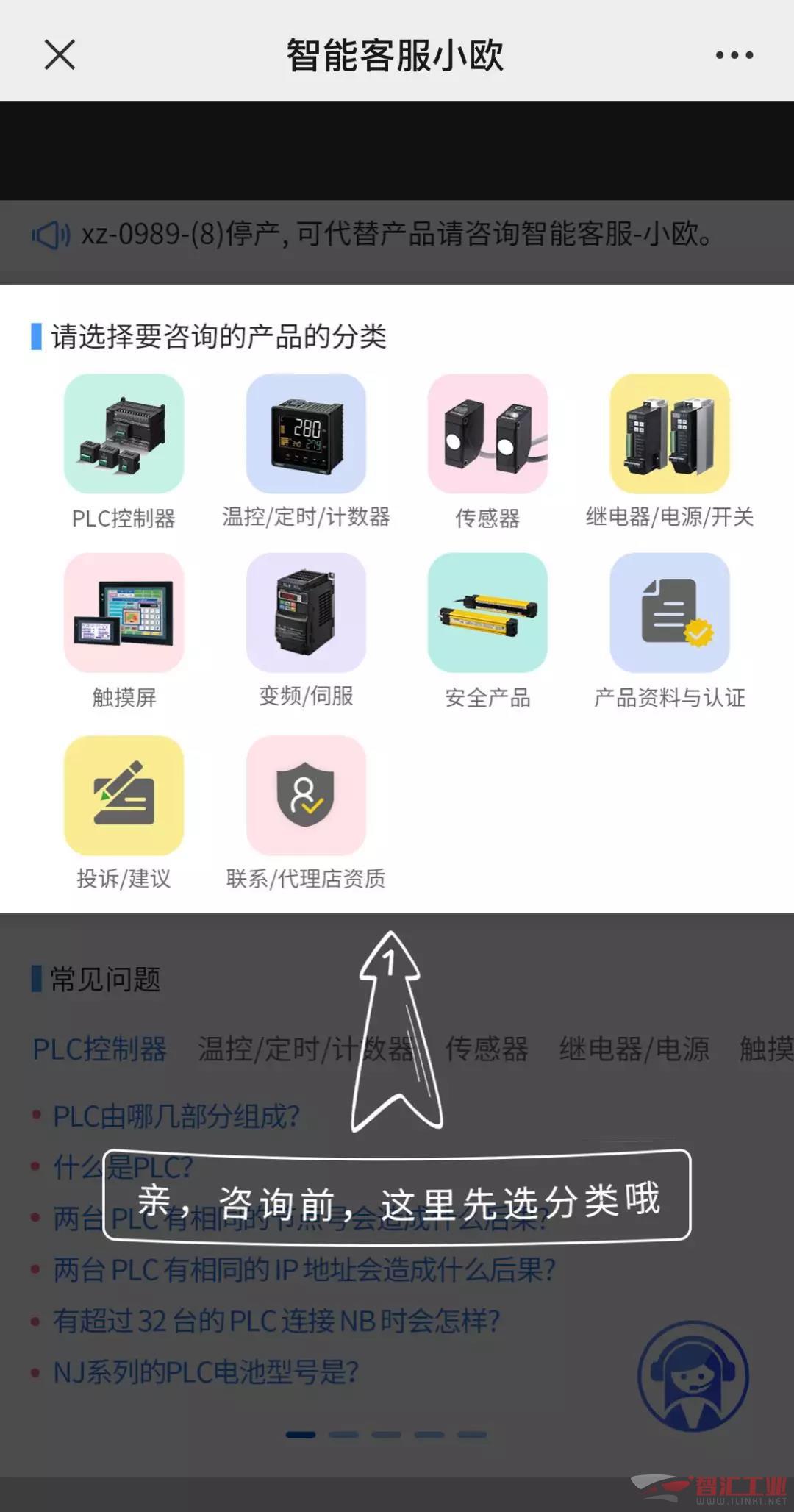The width and height of the screenshot is (794, 1512).
Task: Switch to the 传感器 FAQ tab
Action: click(487, 1049)
